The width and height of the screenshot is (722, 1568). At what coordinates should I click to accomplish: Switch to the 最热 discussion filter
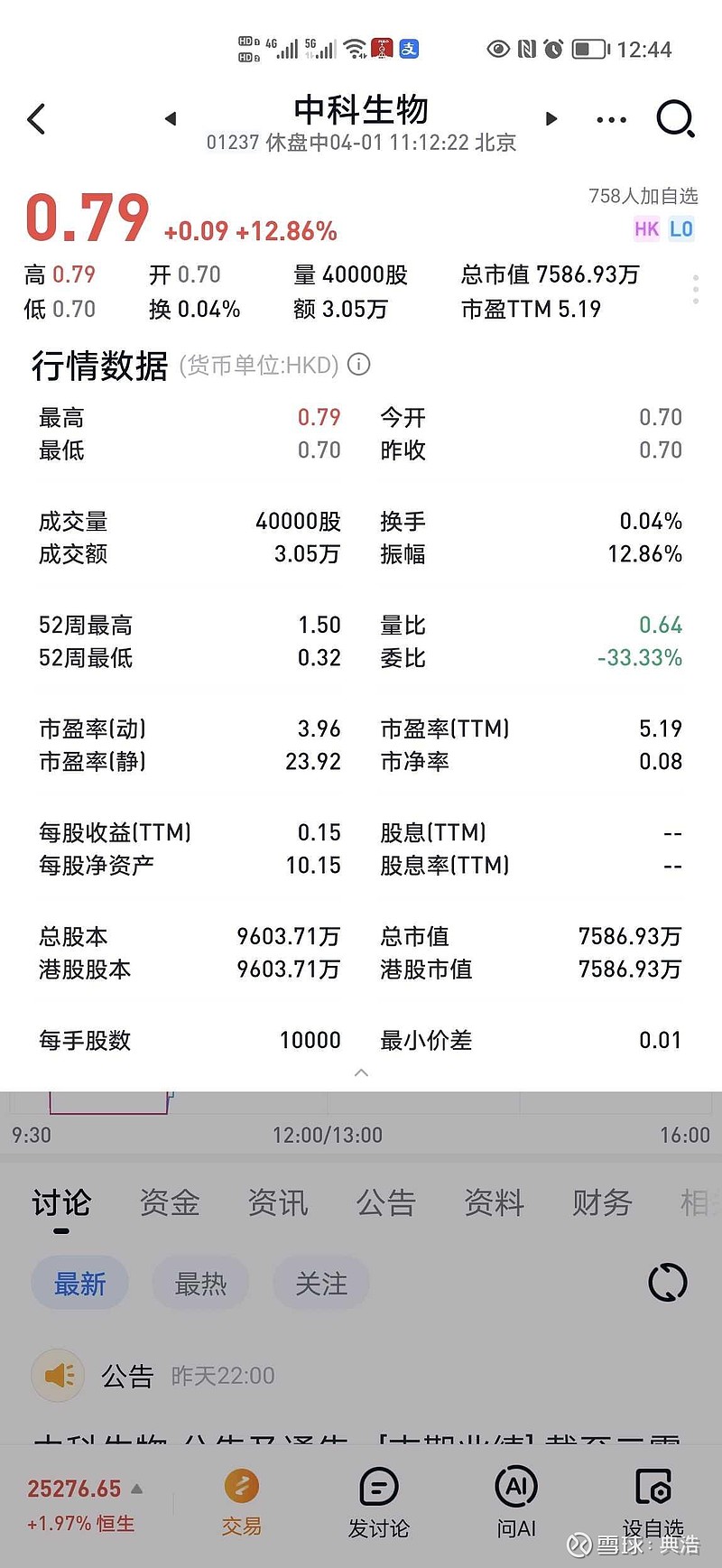200,1282
